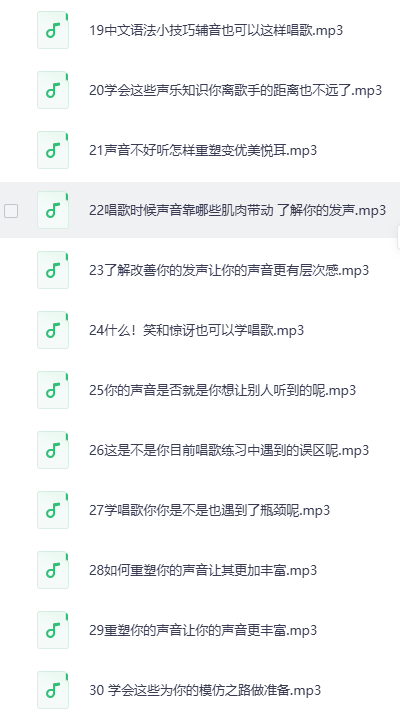Open 25你的声音是否就是你想让别人听到的呢.mp3
400x716 pixels.
(x=222, y=390)
